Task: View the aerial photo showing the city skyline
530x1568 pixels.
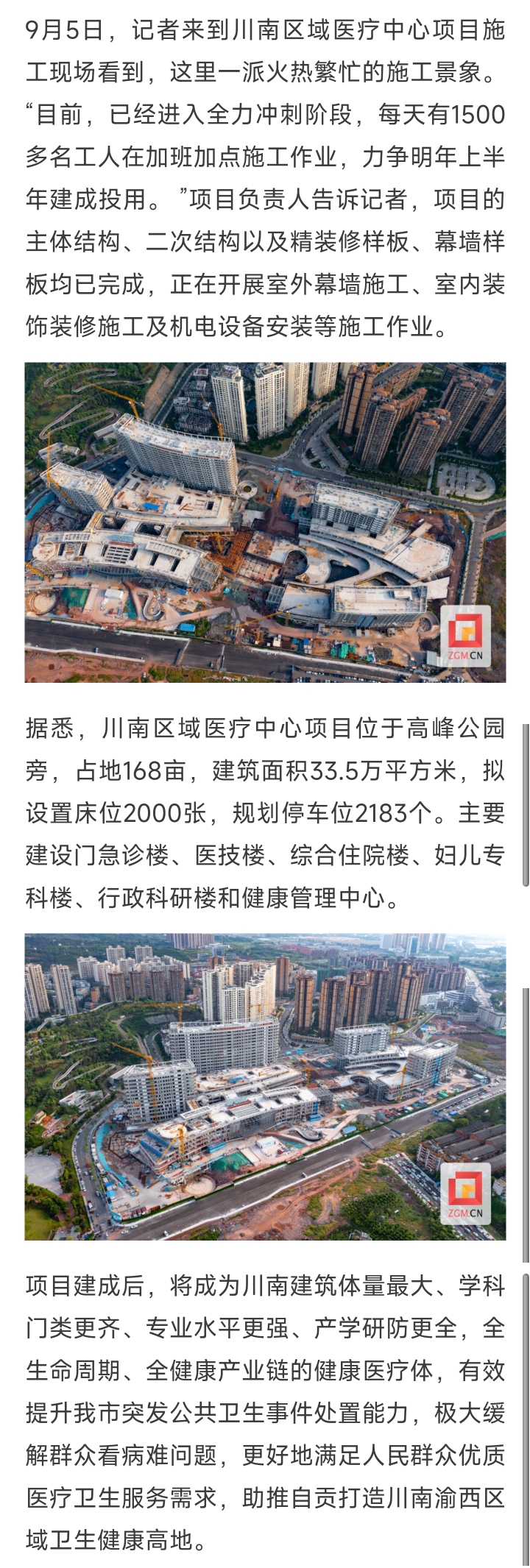Action: pyautogui.click(x=265, y=1086)
